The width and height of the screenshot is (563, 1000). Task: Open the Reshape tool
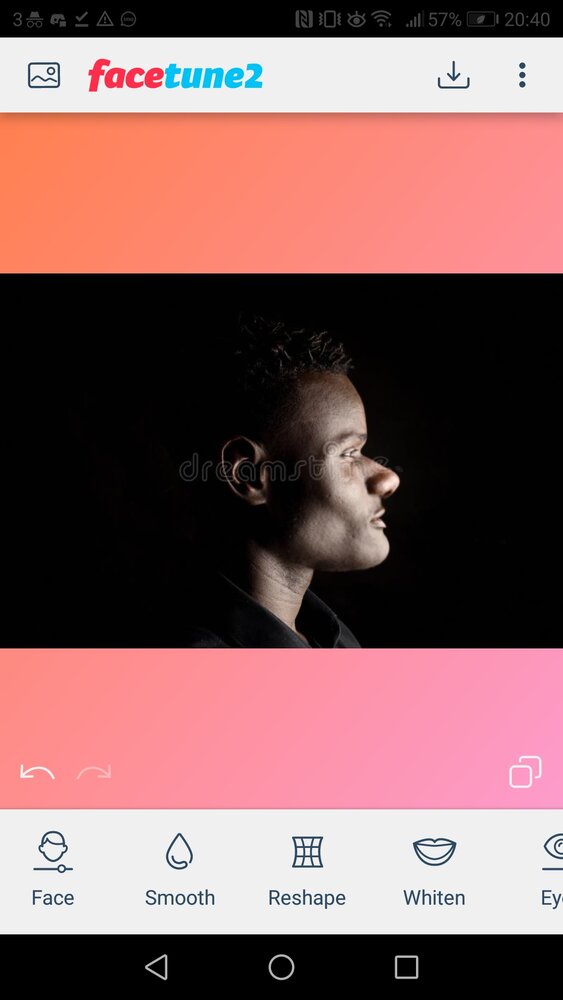coord(307,869)
